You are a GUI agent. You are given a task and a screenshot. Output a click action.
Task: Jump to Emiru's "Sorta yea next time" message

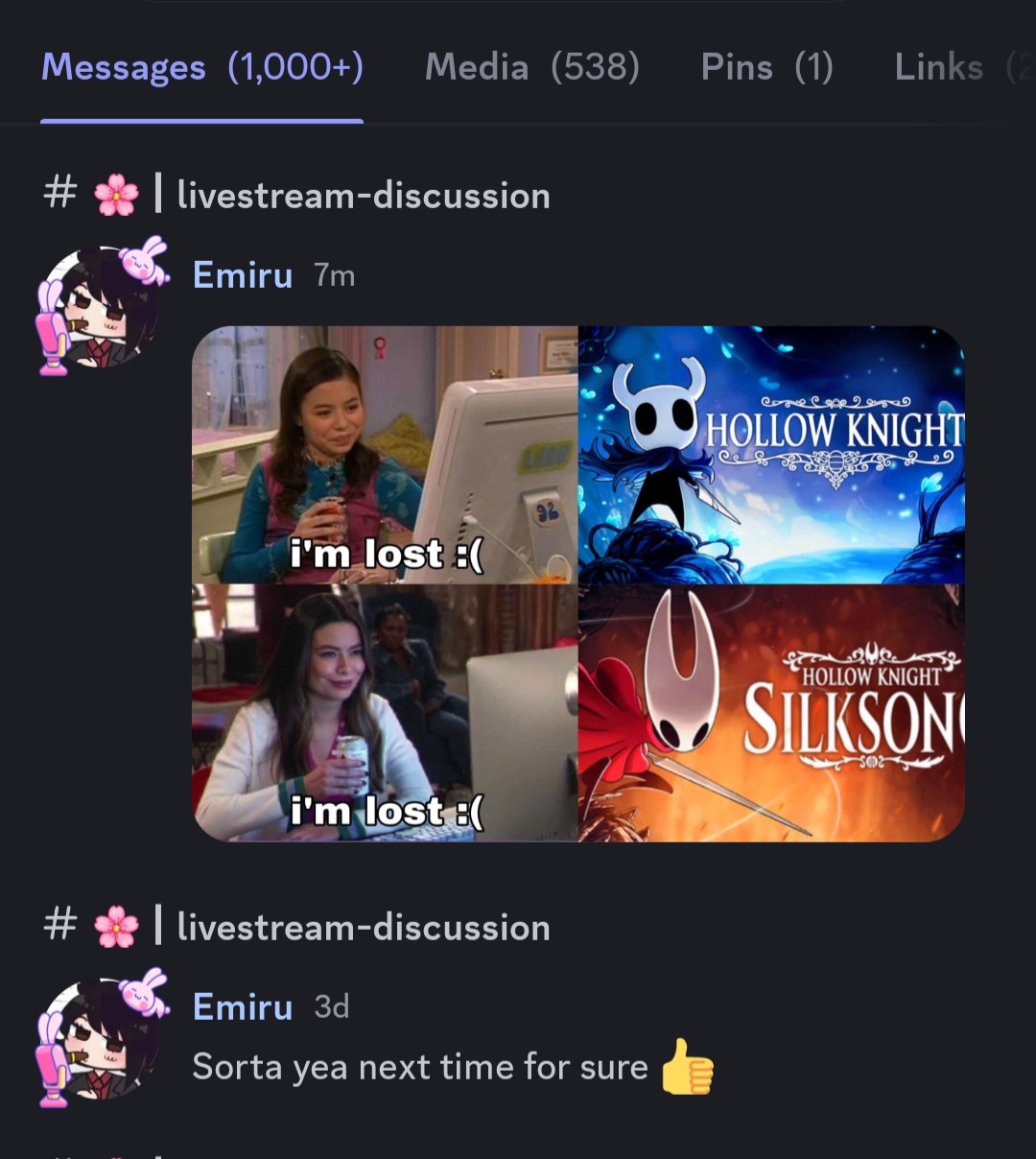click(420, 1067)
